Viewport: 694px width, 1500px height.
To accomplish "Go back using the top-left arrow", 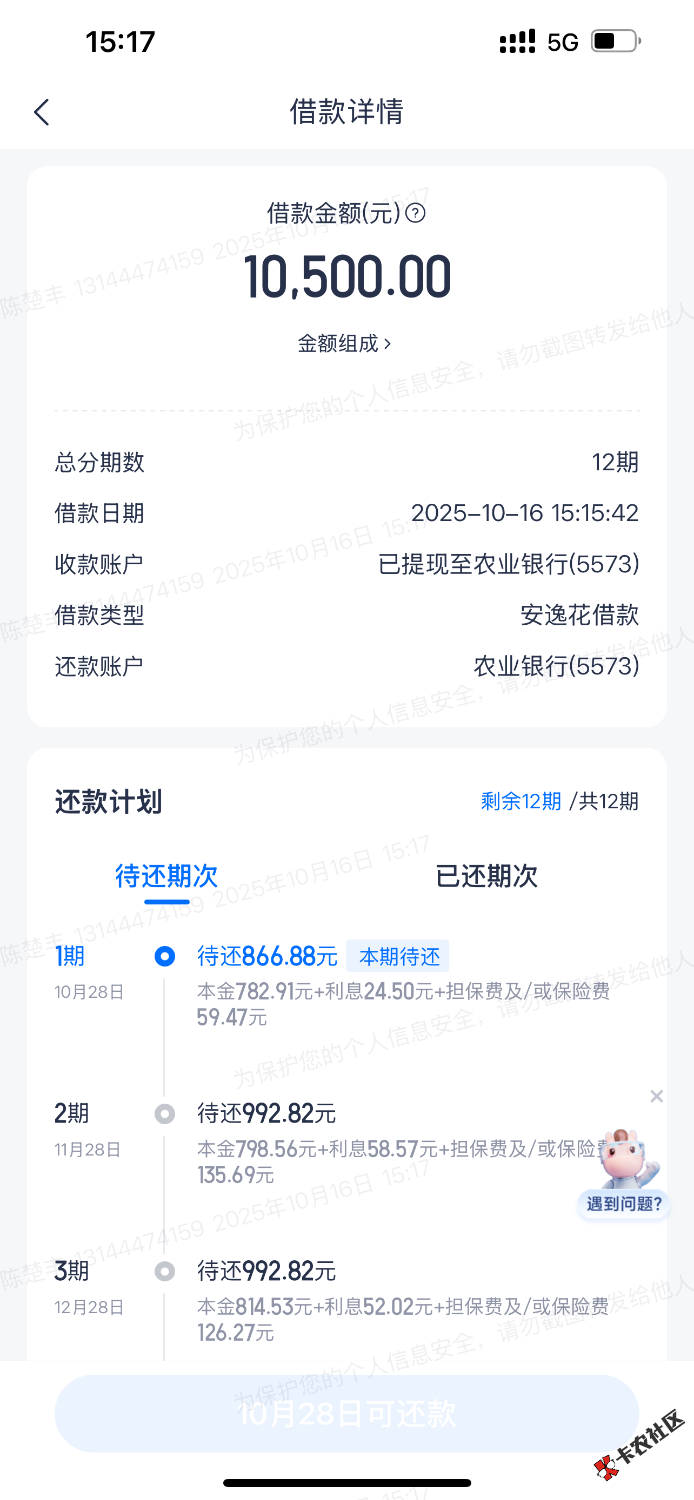I will pyautogui.click(x=41, y=112).
